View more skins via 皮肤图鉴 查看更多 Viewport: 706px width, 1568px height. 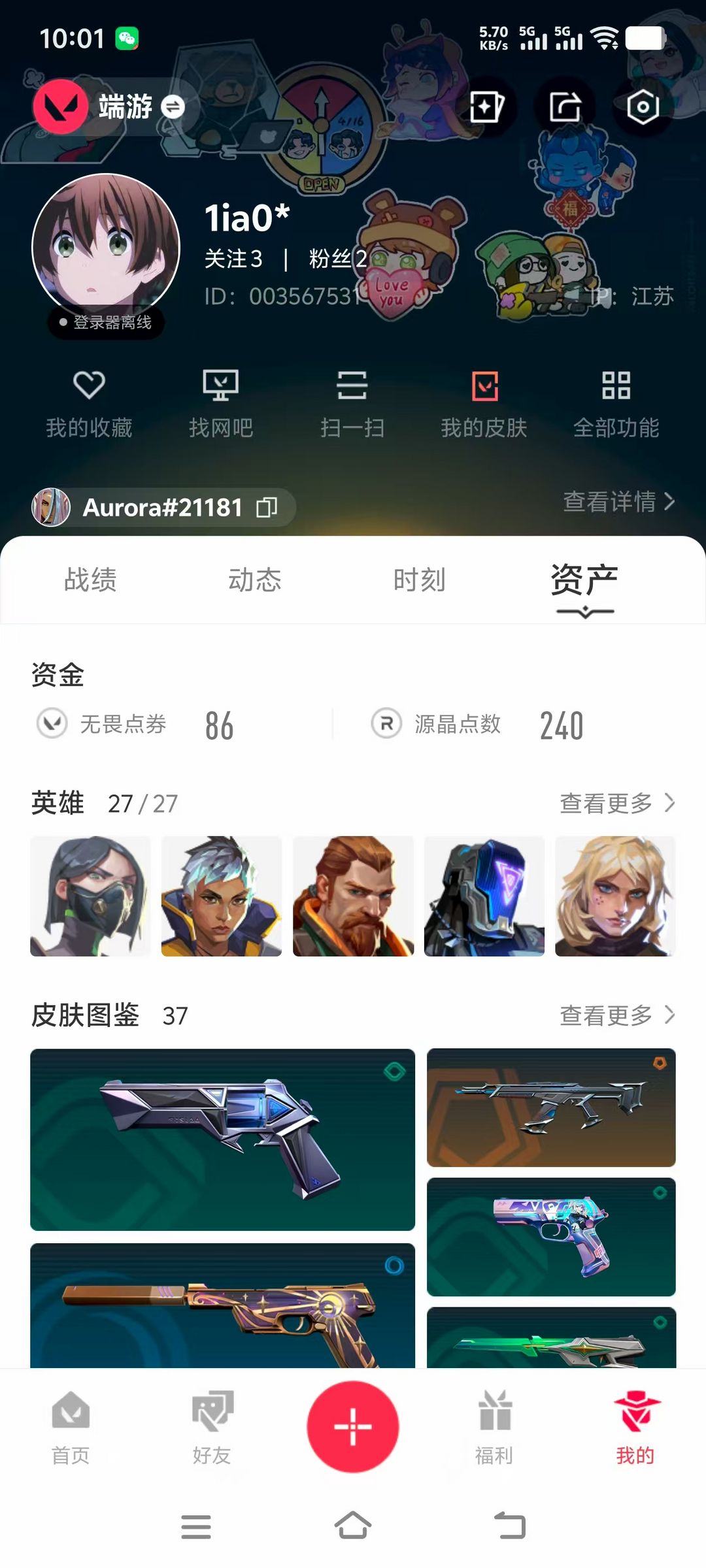618,1015
